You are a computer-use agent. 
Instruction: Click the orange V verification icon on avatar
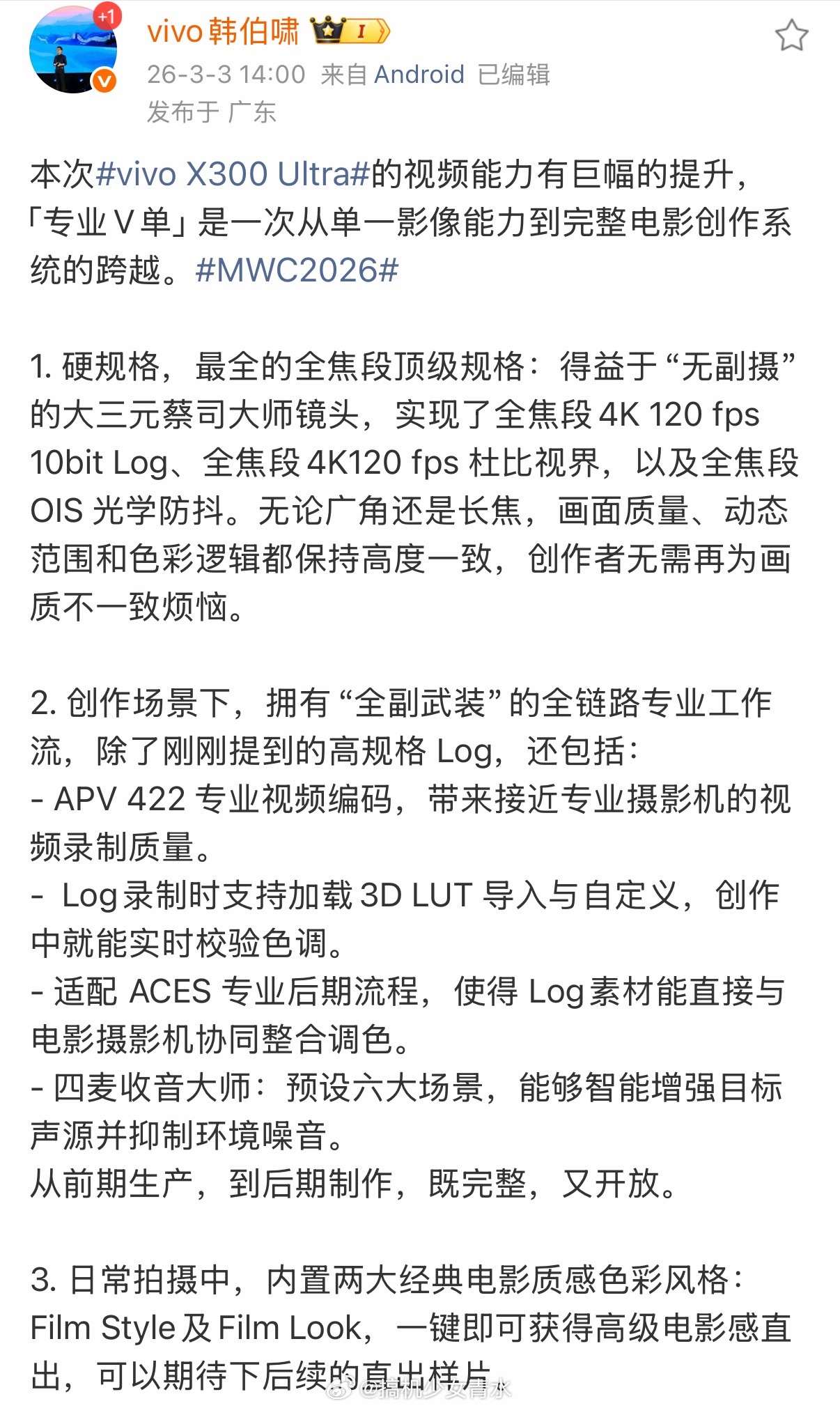tap(104, 79)
